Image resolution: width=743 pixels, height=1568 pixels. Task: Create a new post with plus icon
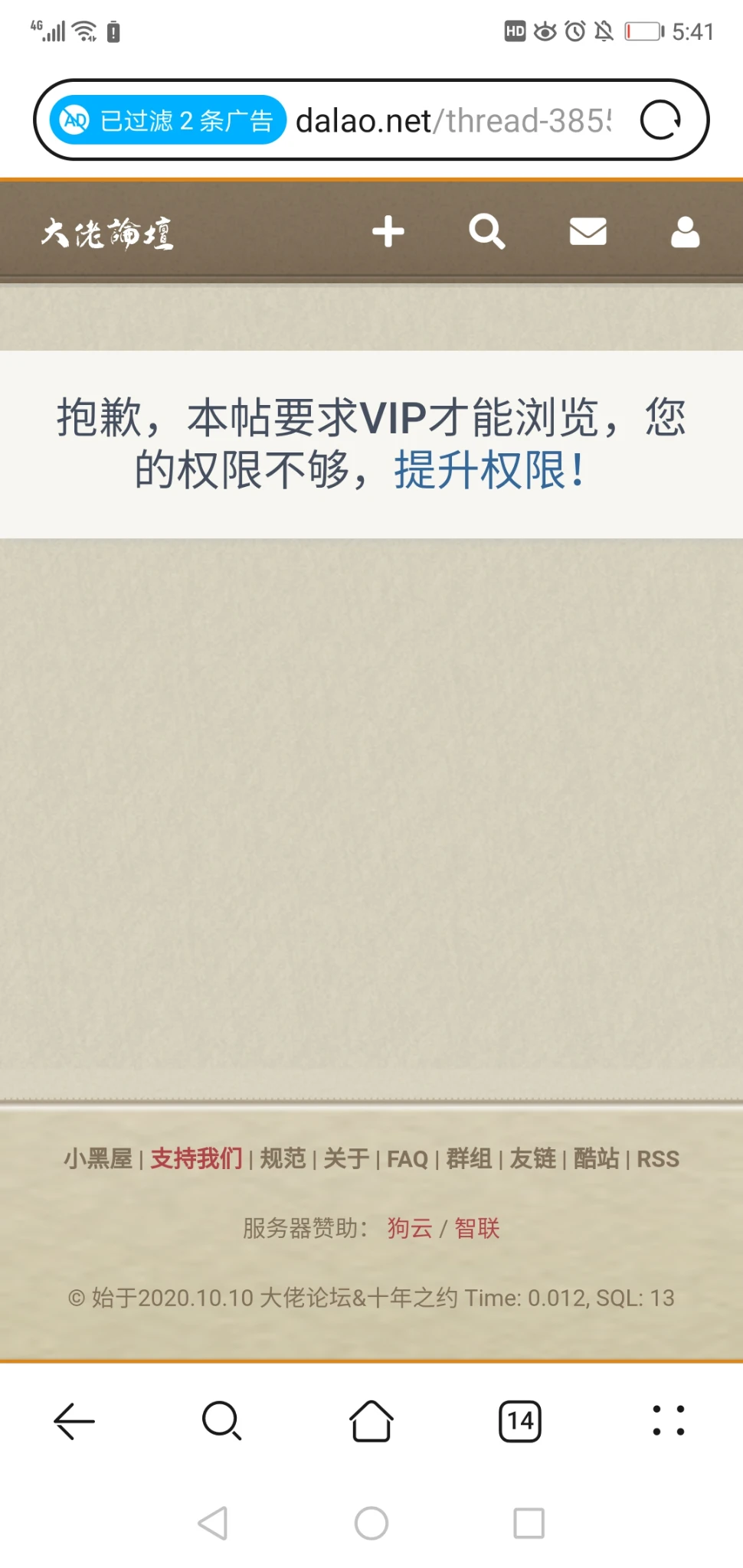click(x=388, y=231)
